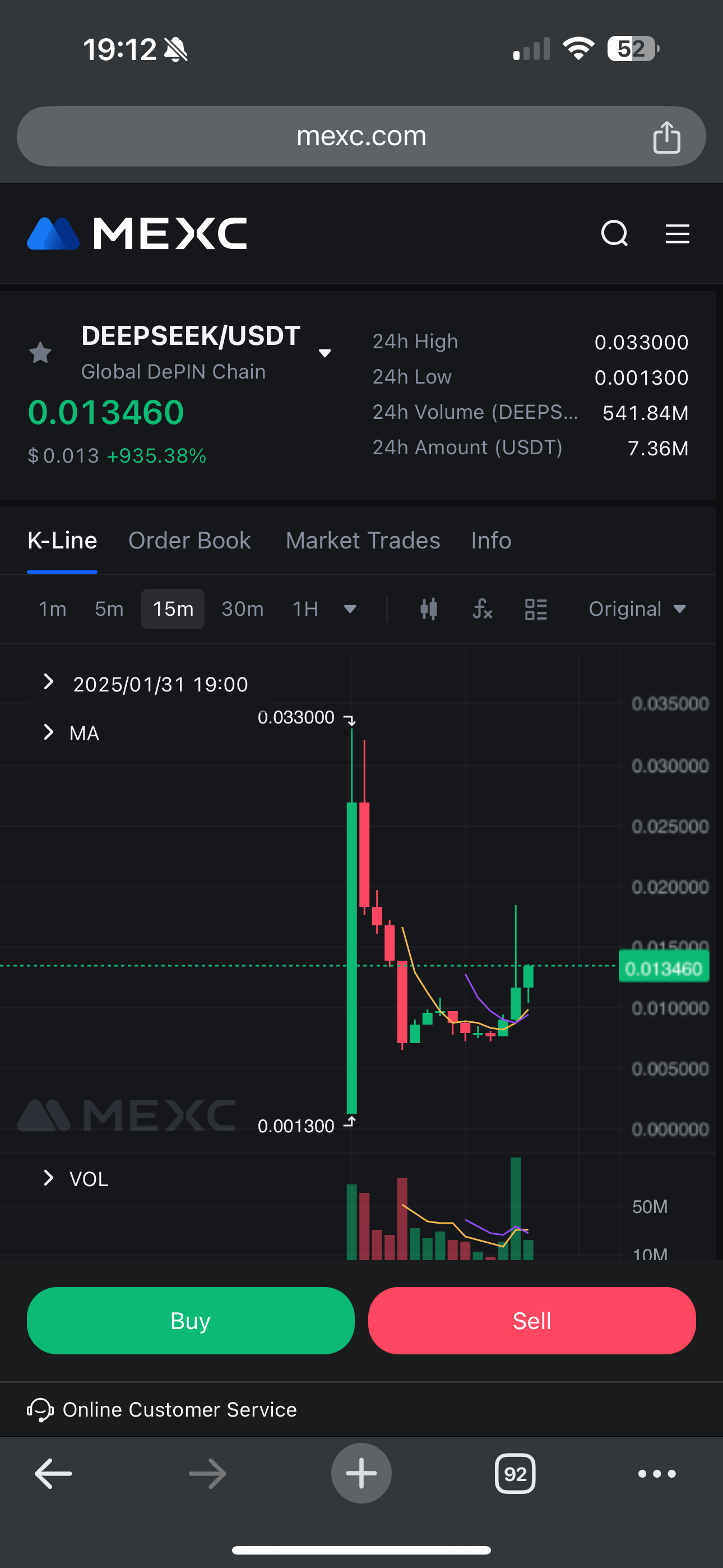Viewport: 723px width, 1568px height.
Task: Open the Info tab
Action: 490,541
